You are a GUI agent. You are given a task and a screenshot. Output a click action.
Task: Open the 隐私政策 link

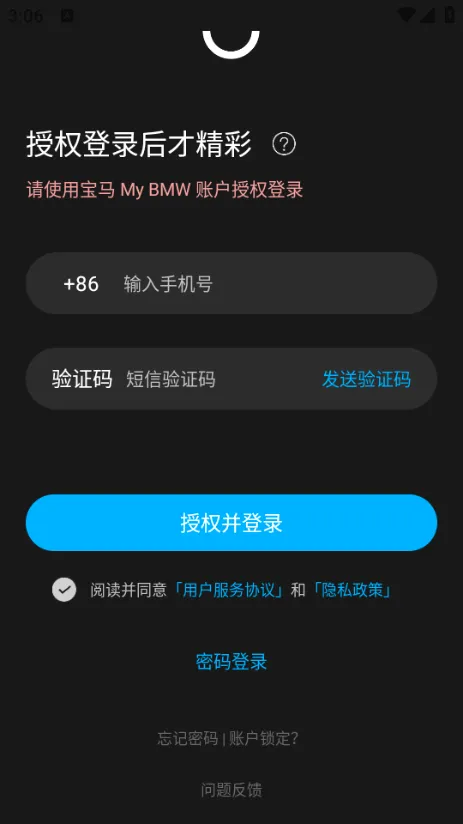(352, 590)
